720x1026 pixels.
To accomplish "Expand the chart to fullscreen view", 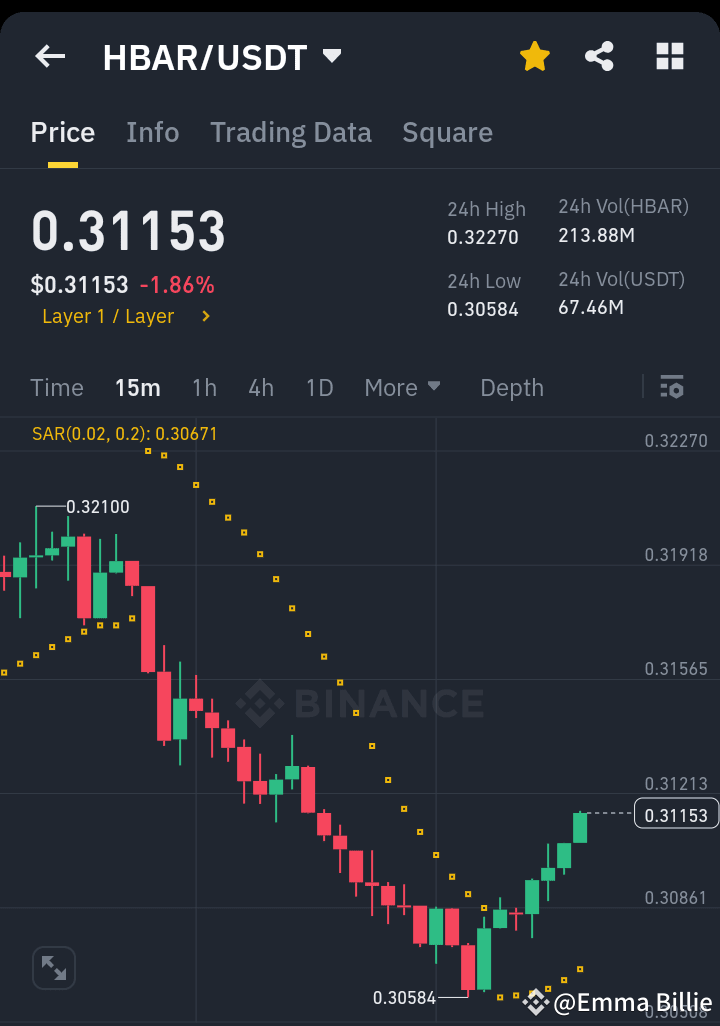I will [54, 967].
